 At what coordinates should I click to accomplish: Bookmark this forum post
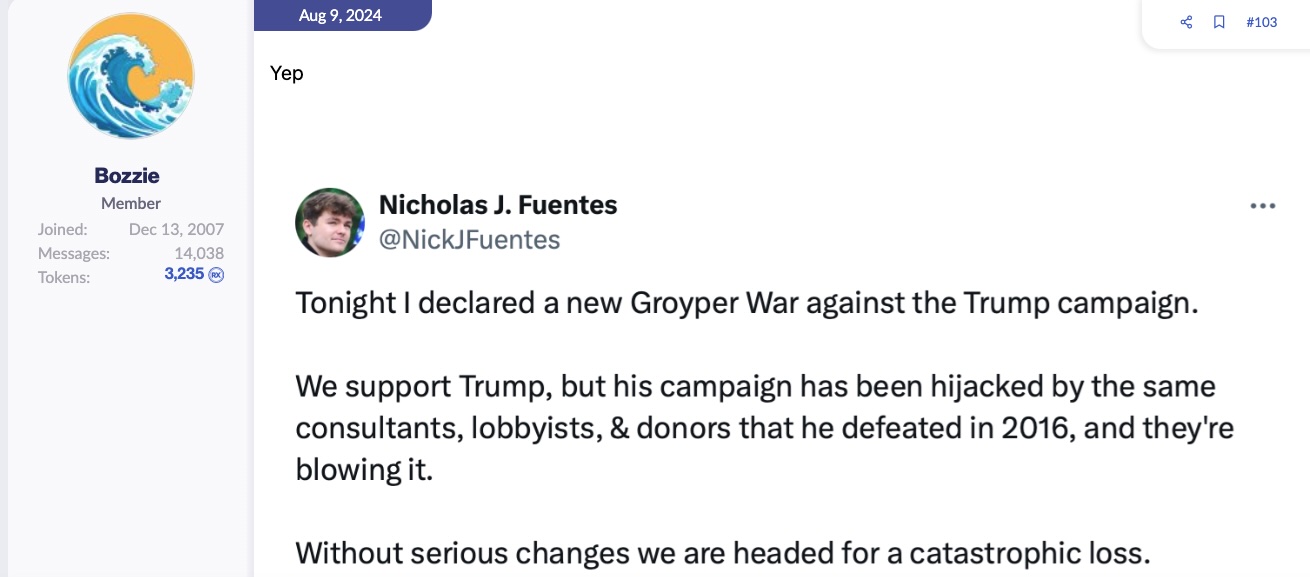1219,22
